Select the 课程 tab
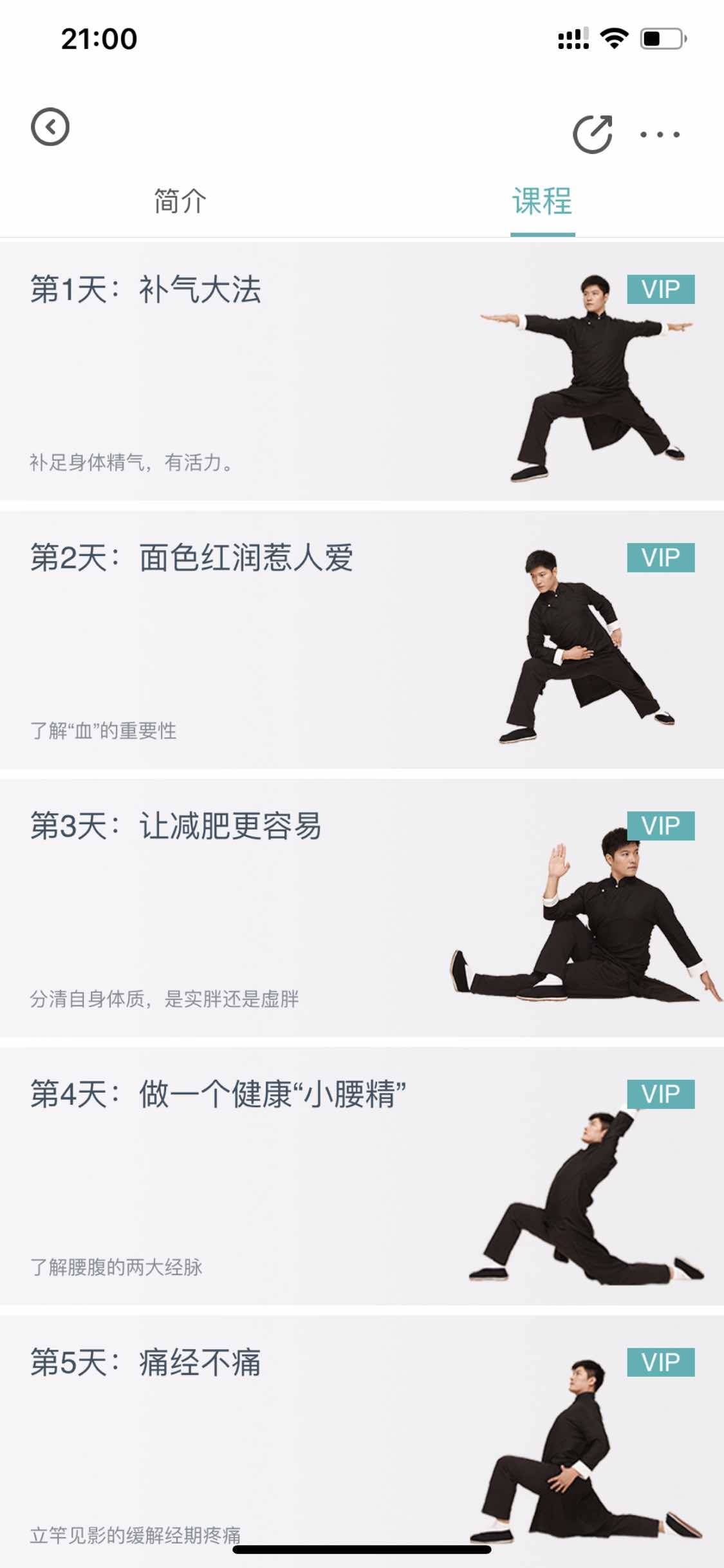Screen dimensions: 724x1568 (x=542, y=202)
